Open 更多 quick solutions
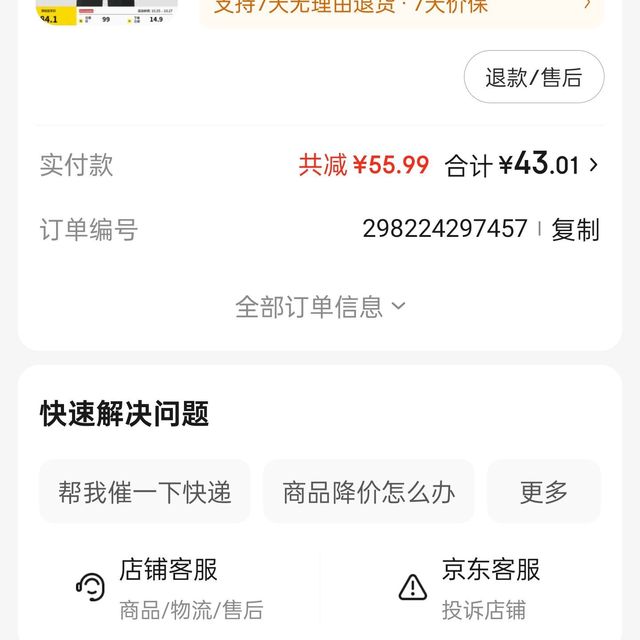Viewport: 640px width, 640px height. (544, 491)
